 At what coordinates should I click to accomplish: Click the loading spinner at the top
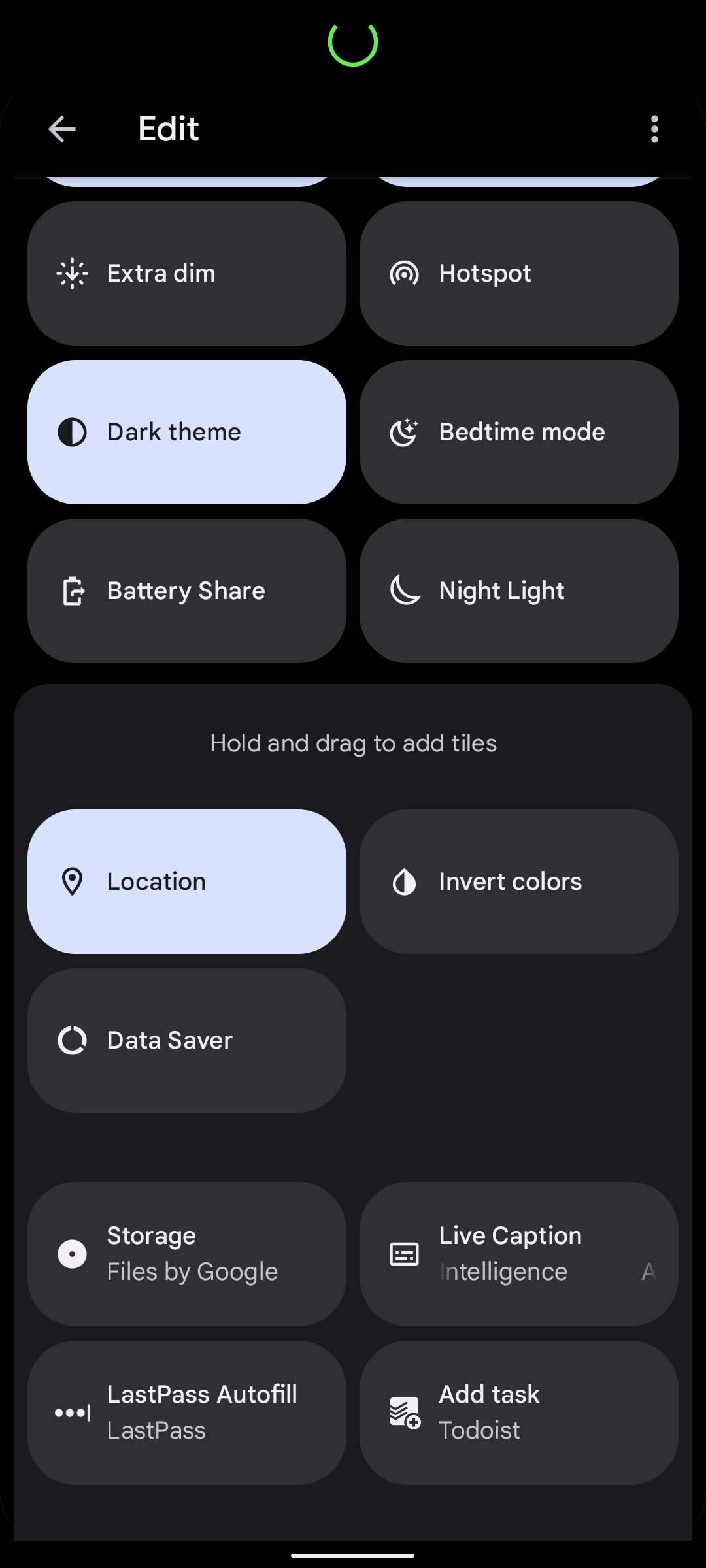click(353, 44)
